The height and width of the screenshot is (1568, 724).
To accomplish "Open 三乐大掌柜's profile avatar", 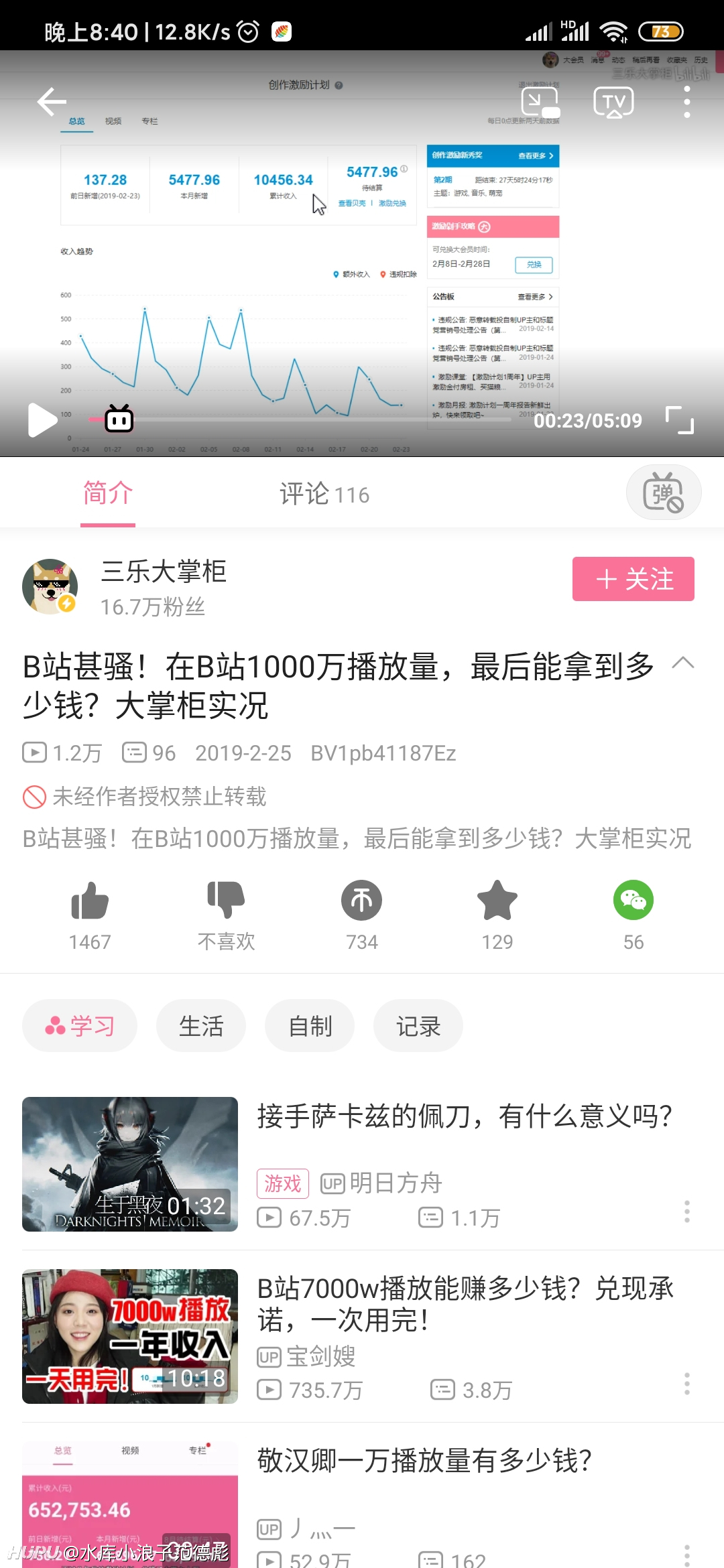I will click(50, 586).
